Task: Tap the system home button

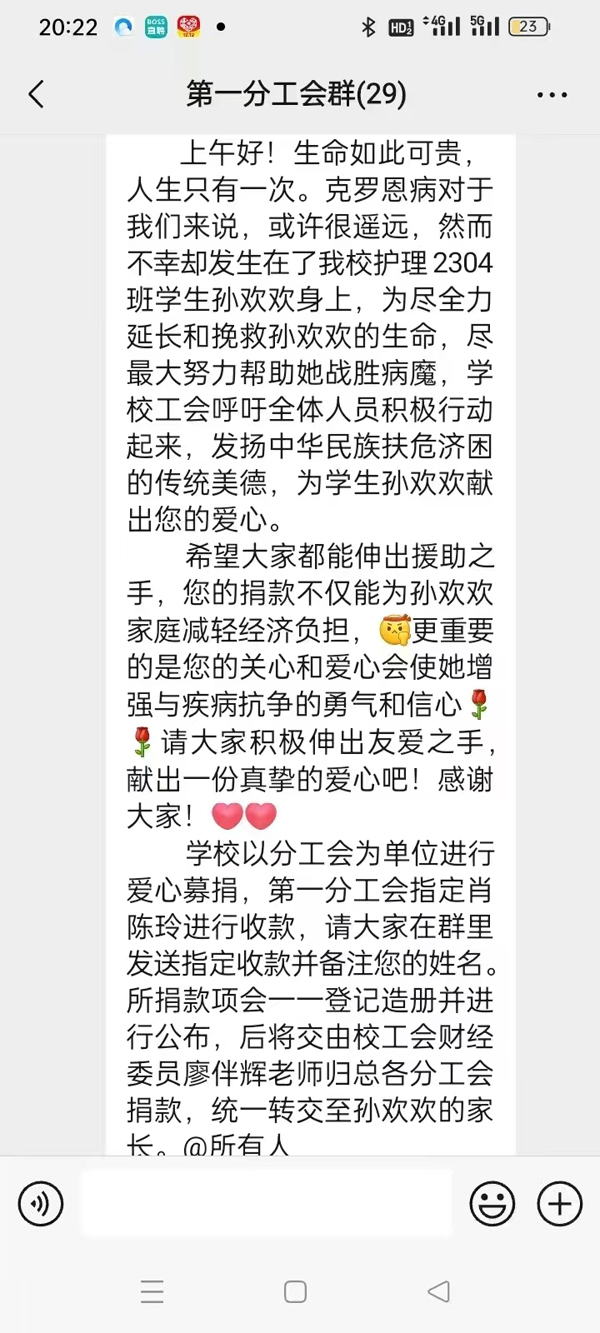Action: pyautogui.click(x=295, y=1291)
